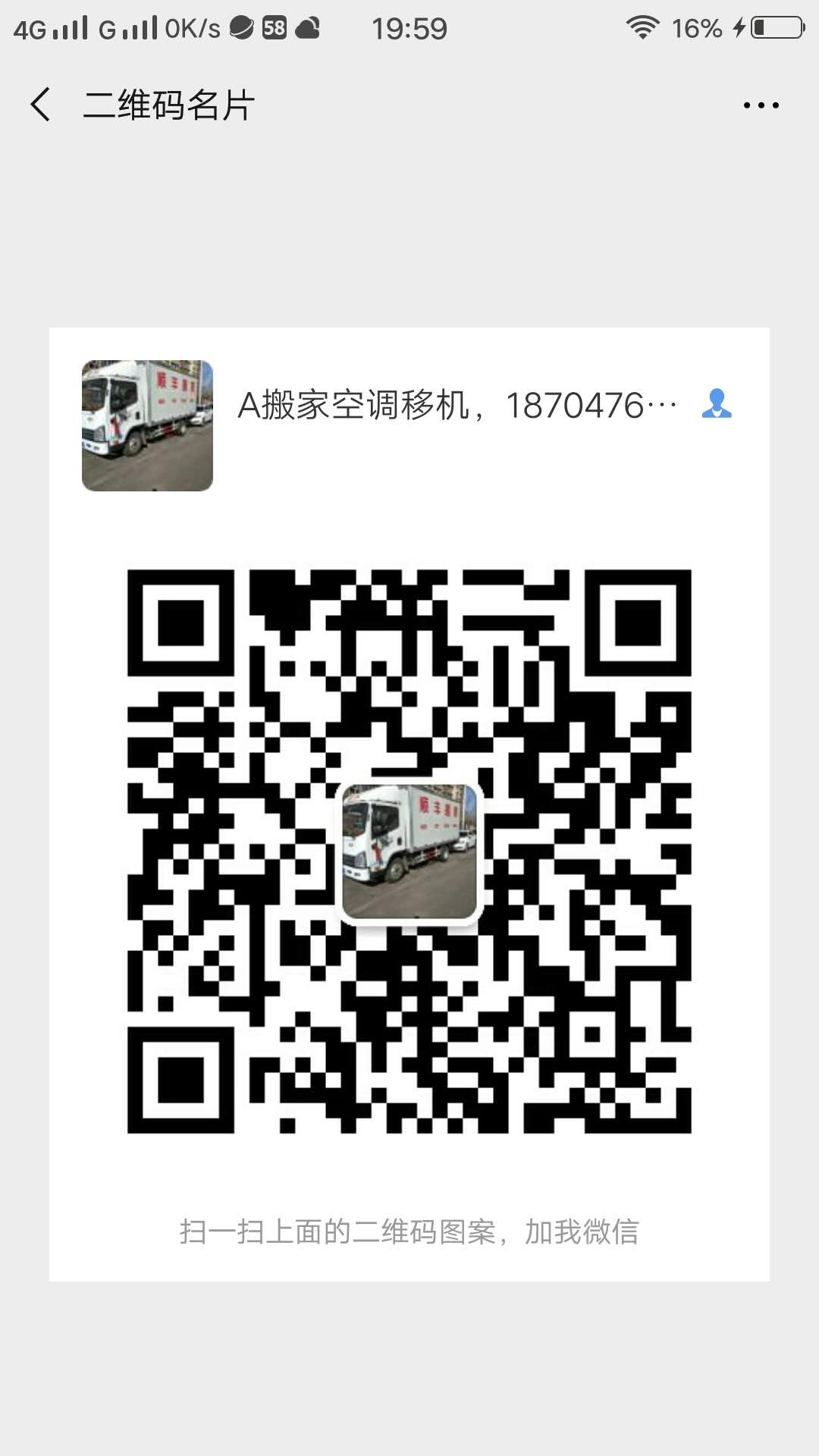Go back from the QR code card page
This screenshot has height=1456, width=819.
tap(41, 105)
